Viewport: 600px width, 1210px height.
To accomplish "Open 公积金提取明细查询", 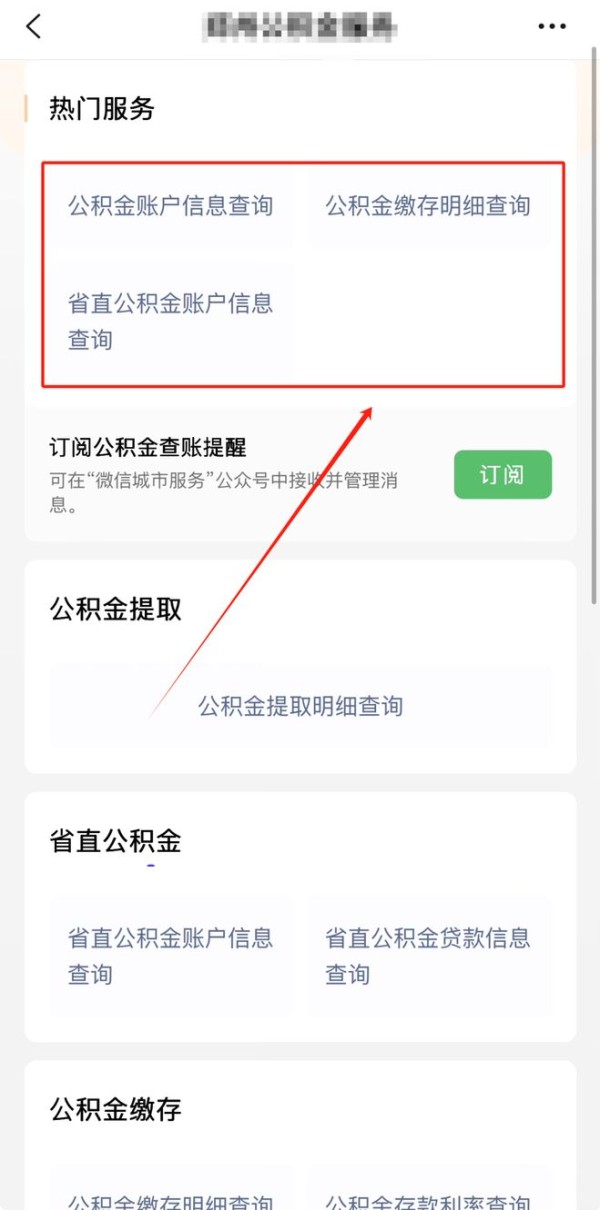I will click(x=300, y=707).
